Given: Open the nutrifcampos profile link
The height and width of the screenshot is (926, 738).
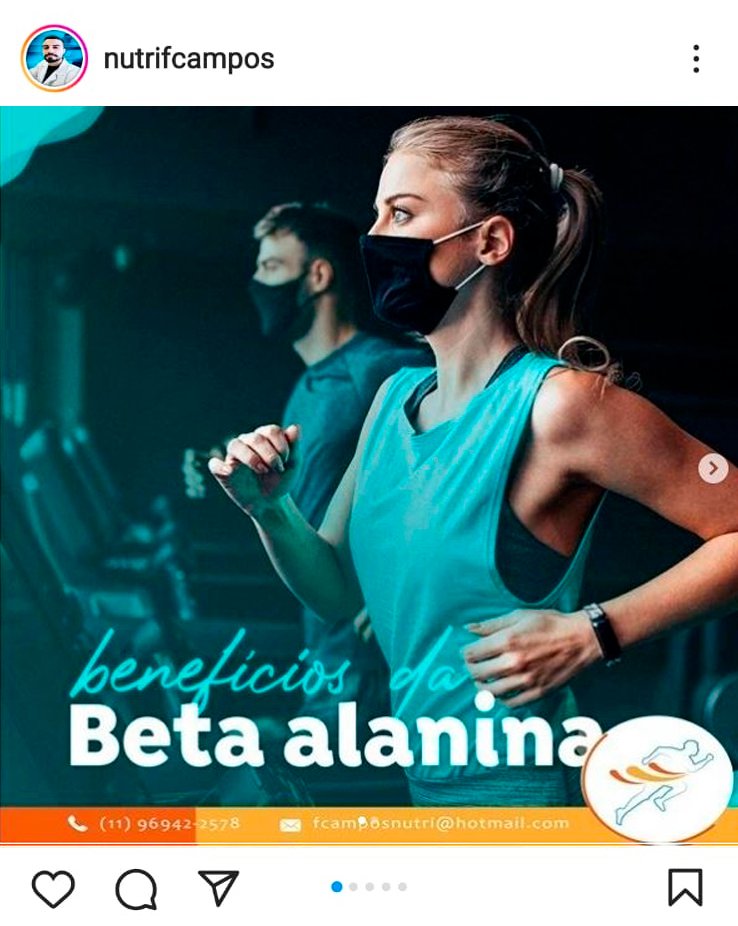Looking at the screenshot, I should 188,59.
